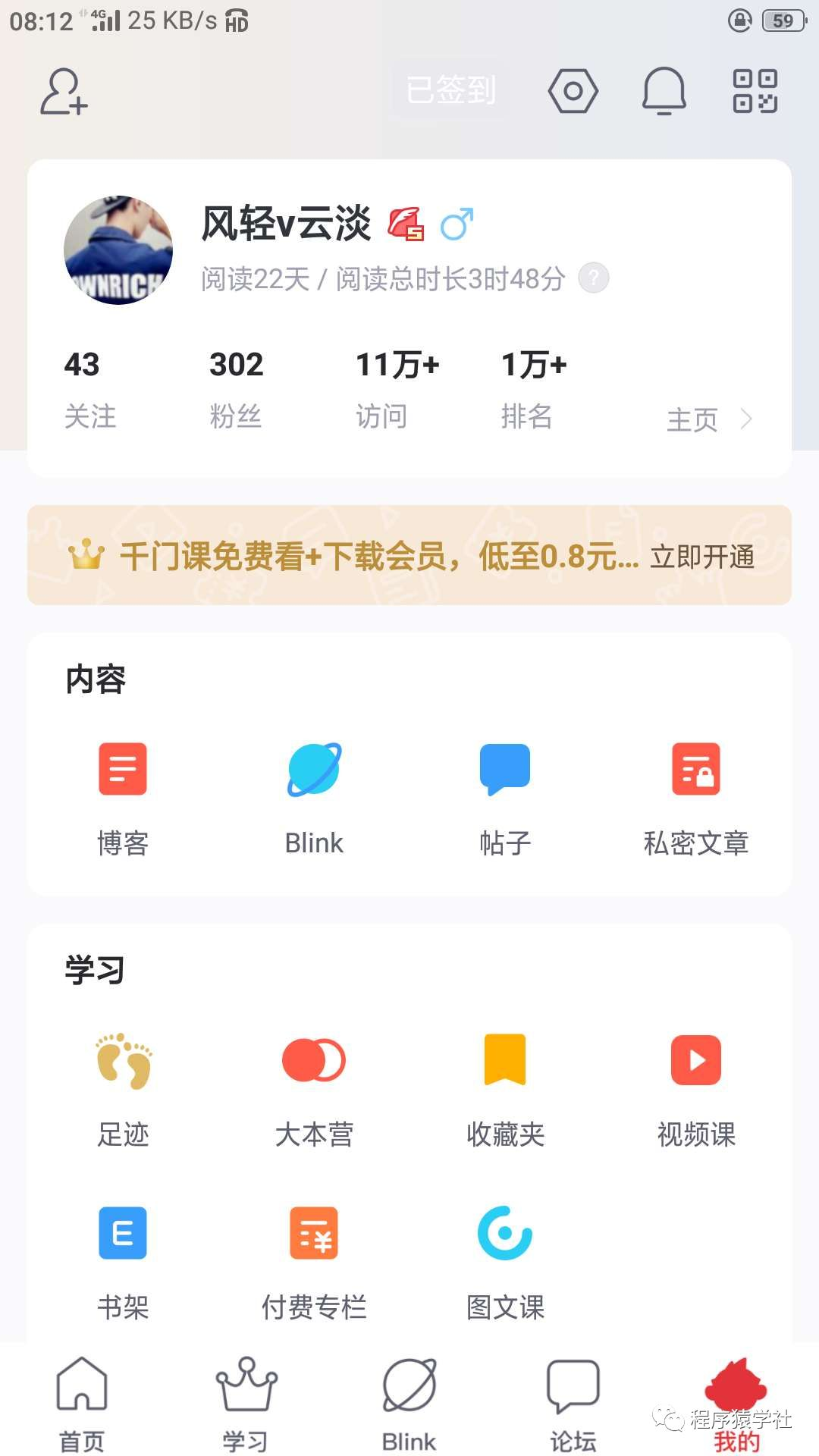Open settings via the hexagon icon
This screenshot has width=819, height=1456.
point(573,92)
